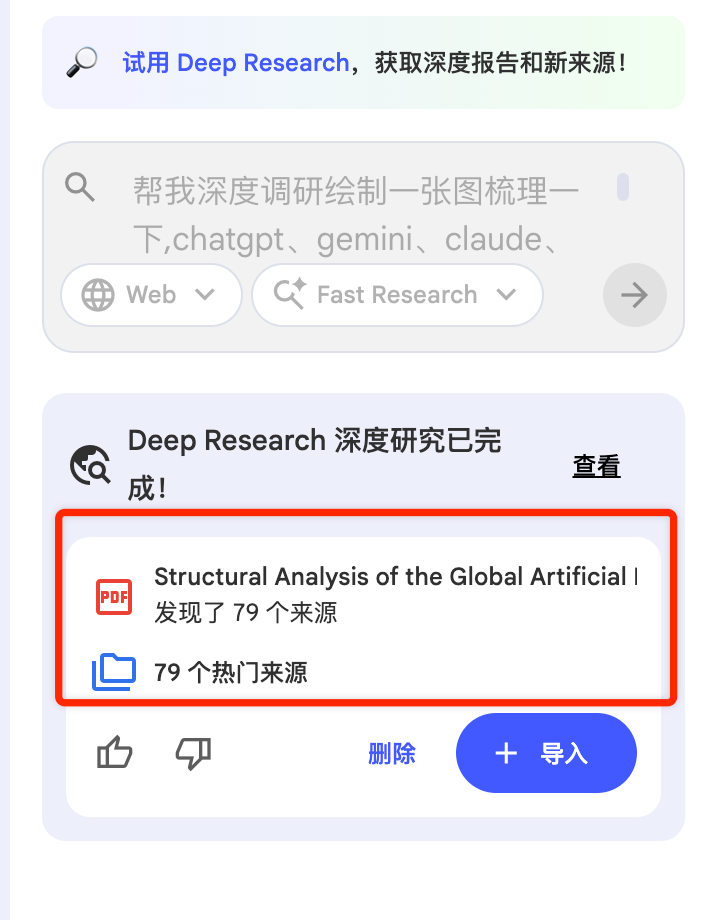Open the Structural Analysis PDF result

coord(394,577)
